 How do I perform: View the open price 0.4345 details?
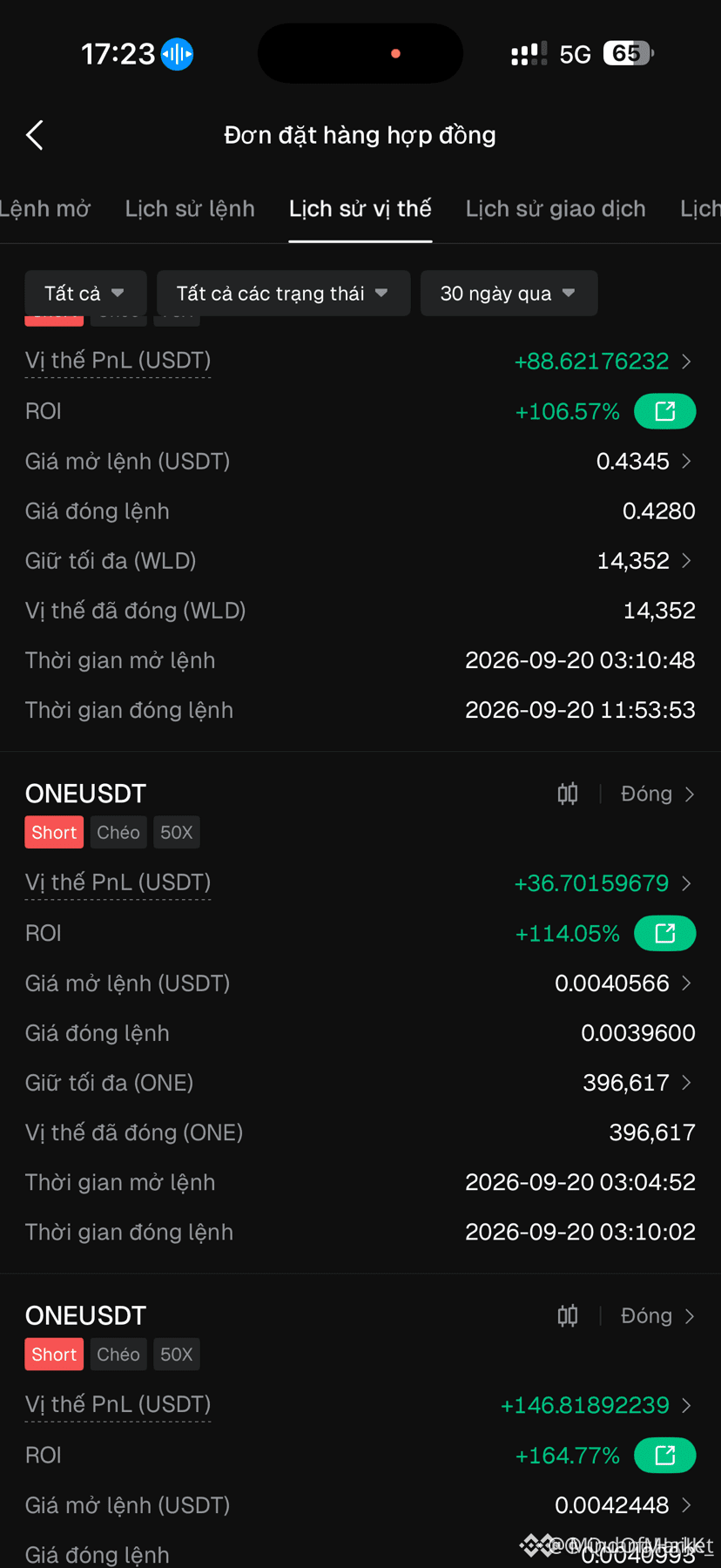point(644,461)
